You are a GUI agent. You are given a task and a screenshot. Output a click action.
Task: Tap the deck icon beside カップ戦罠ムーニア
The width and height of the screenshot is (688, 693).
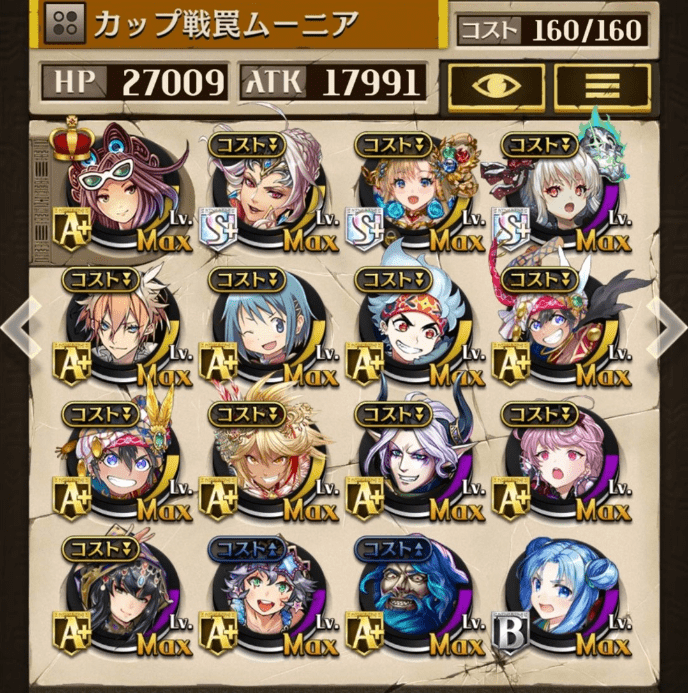point(64,25)
